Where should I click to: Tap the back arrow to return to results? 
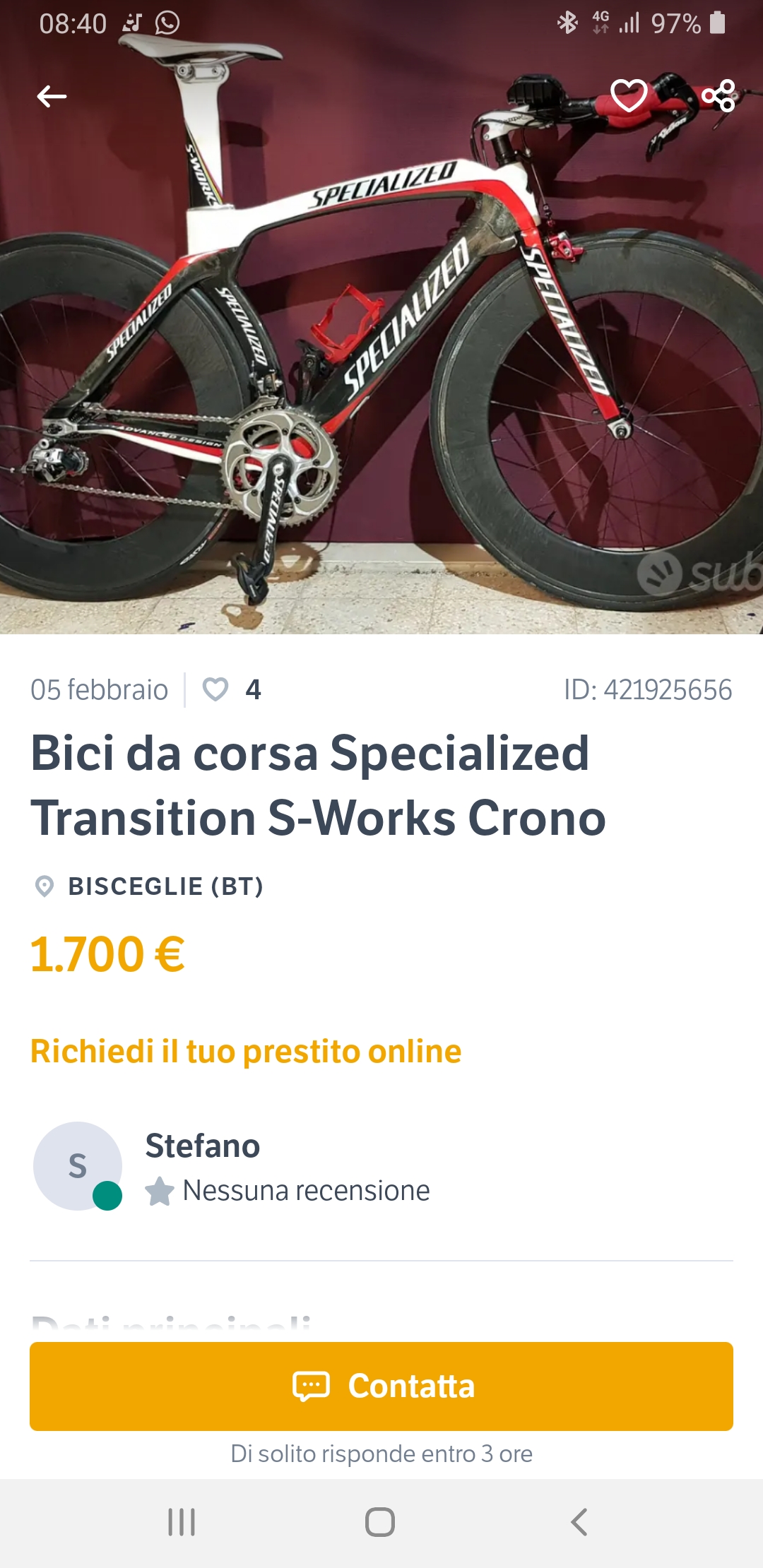tap(52, 97)
